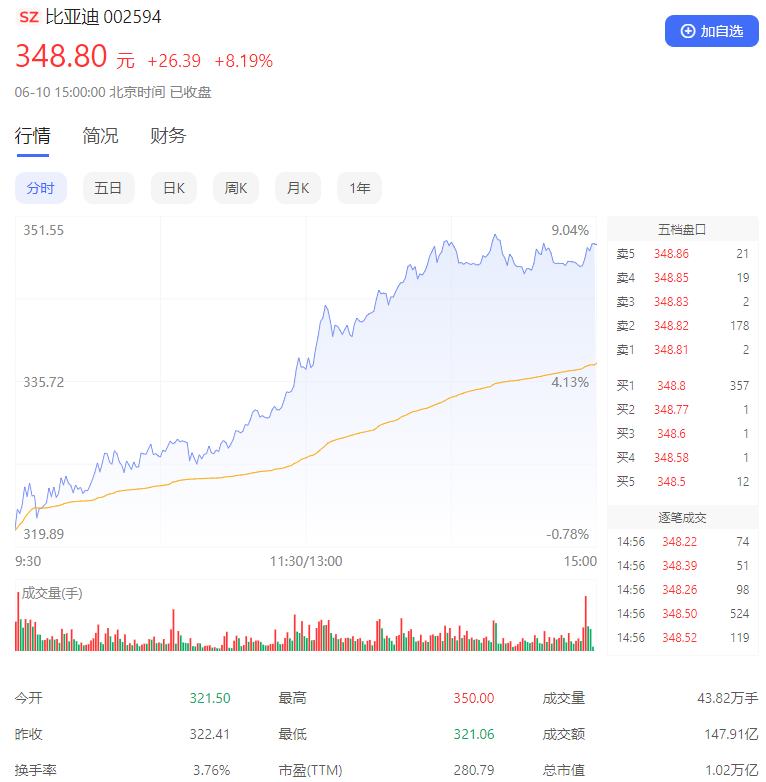Select the 五日 chart period
The width and height of the screenshot is (766, 782).
pyautogui.click(x=108, y=187)
